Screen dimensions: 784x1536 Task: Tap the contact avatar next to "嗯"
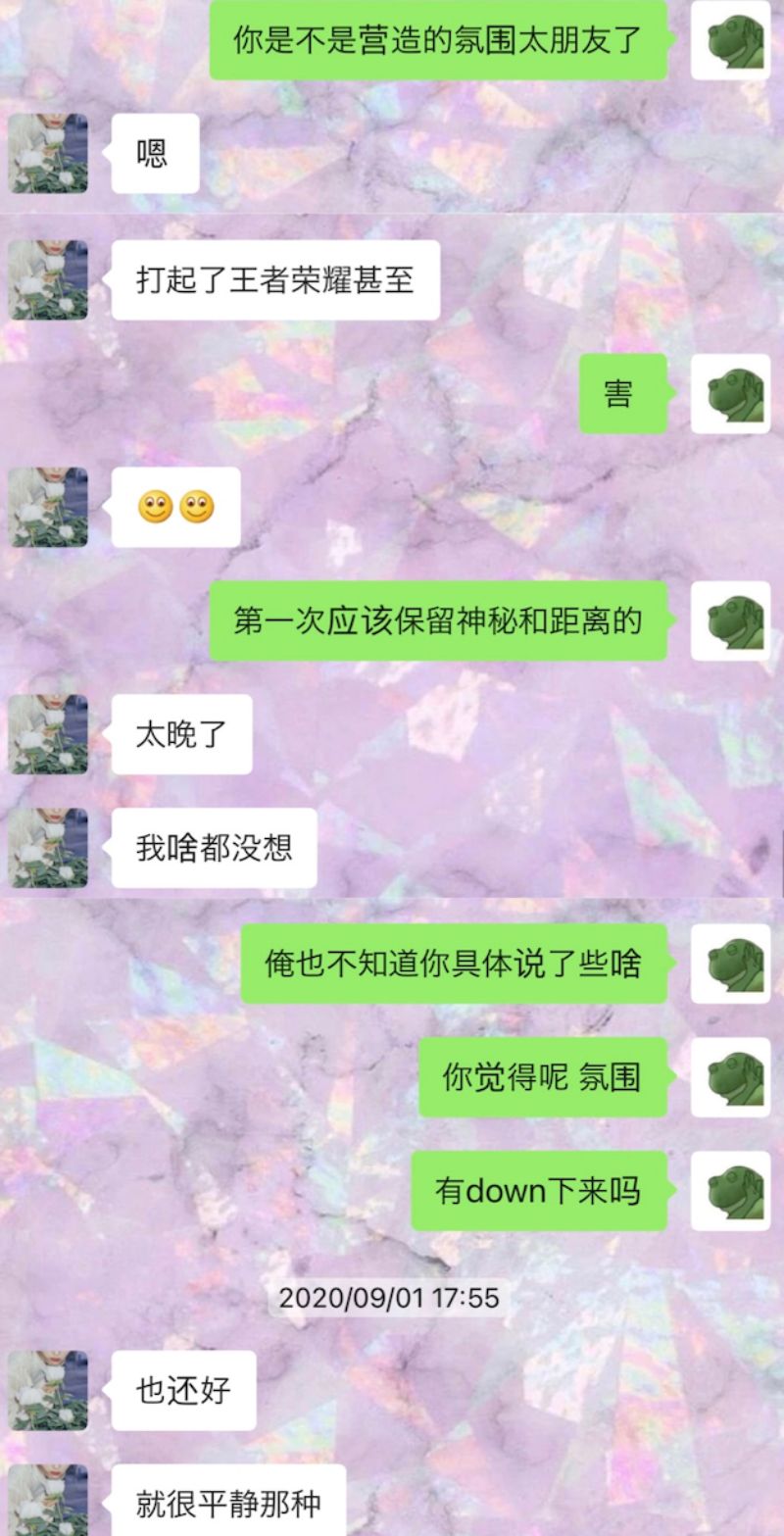click(x=48, y=154)
